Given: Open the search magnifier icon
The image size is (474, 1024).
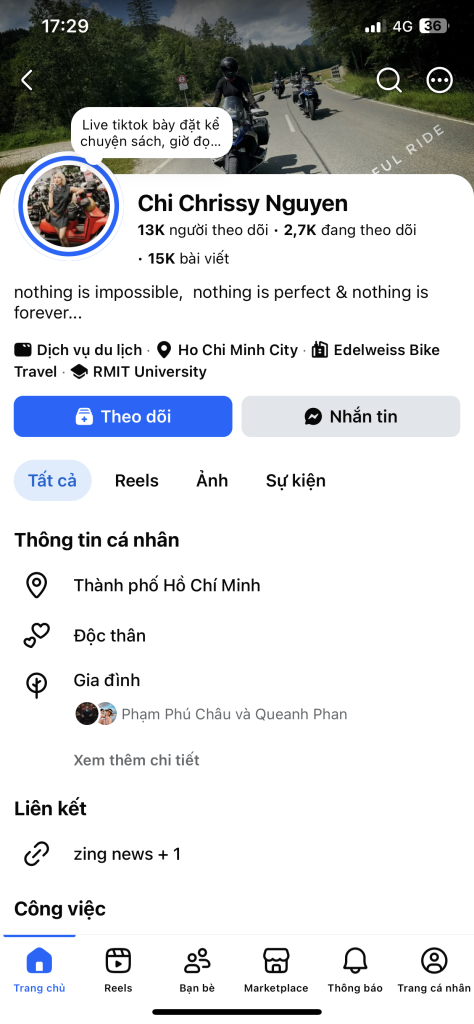Looking at the screenshot, I should tap(389, 80).
